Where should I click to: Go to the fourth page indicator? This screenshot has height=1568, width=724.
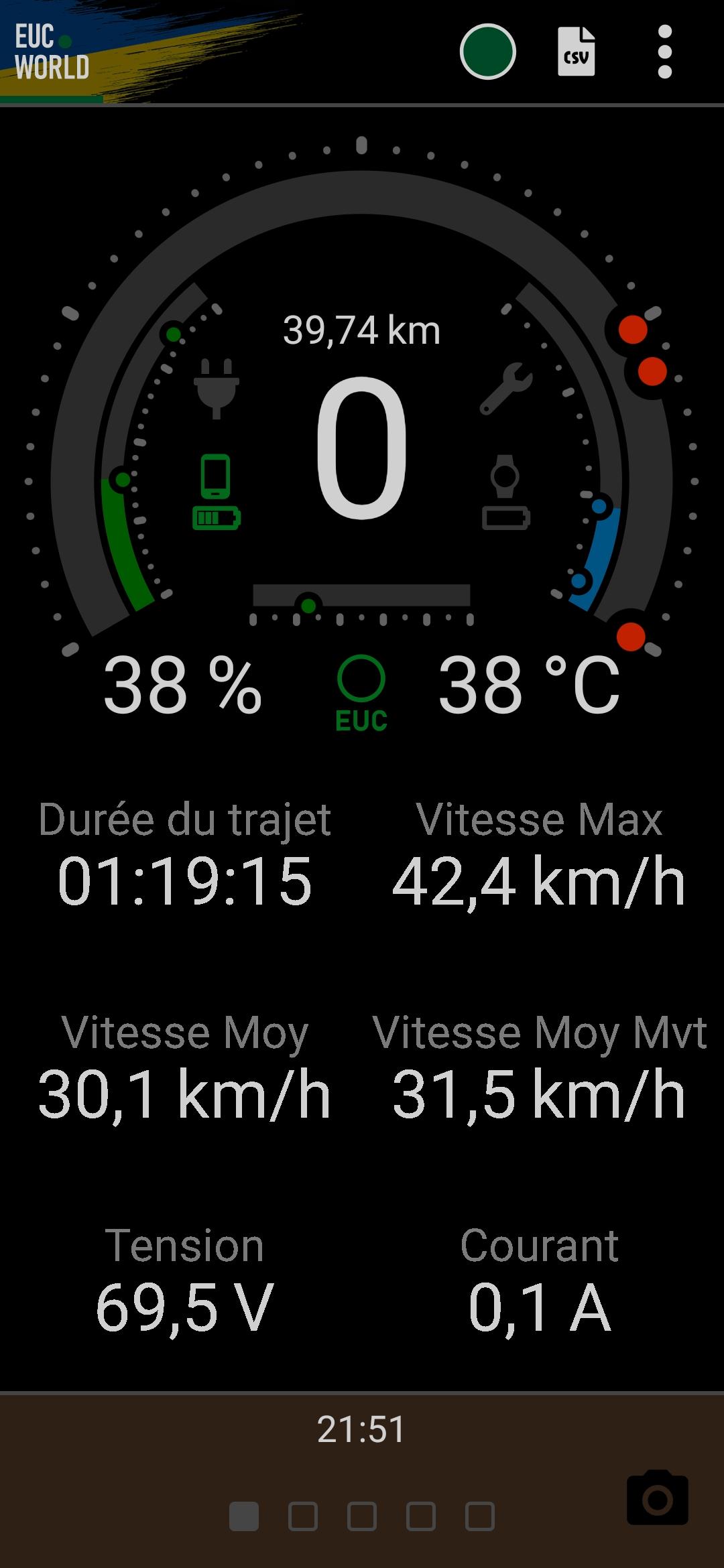421,1516
